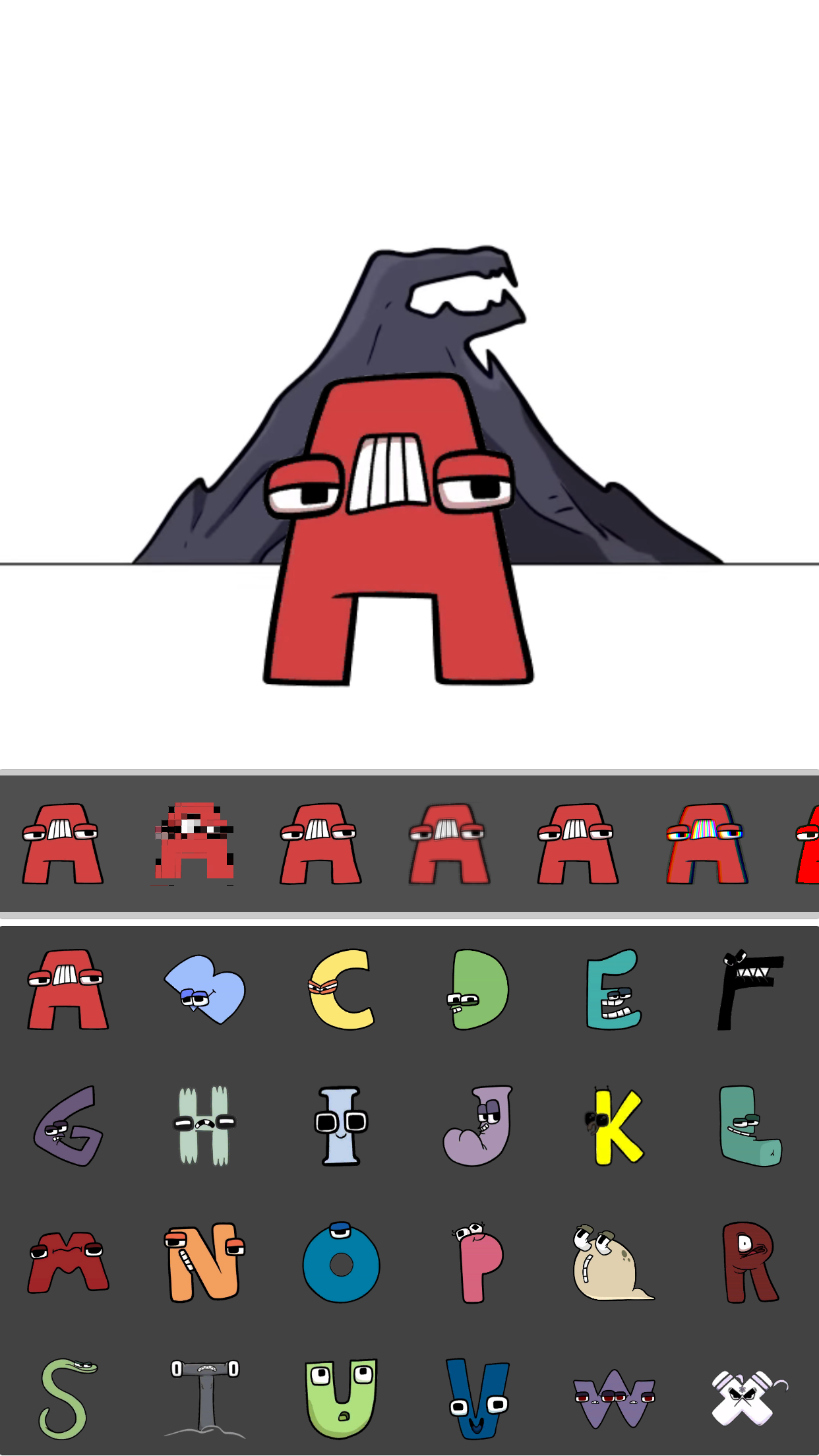Tap the light blue letter I
Viewport: 819px width, 1456px height.
[341, 1126]
